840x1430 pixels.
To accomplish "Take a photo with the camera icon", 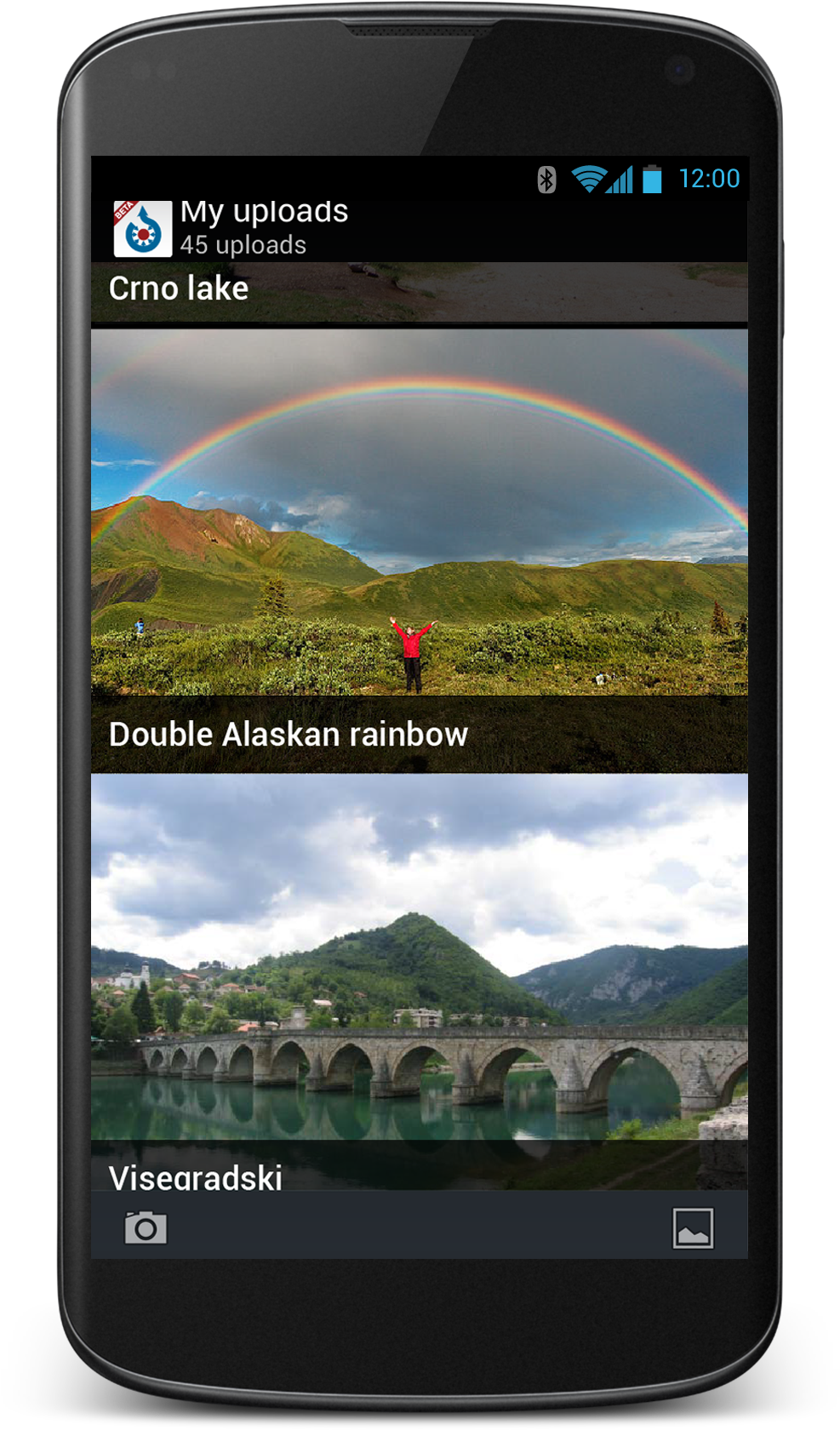I will click(146, 1227).
